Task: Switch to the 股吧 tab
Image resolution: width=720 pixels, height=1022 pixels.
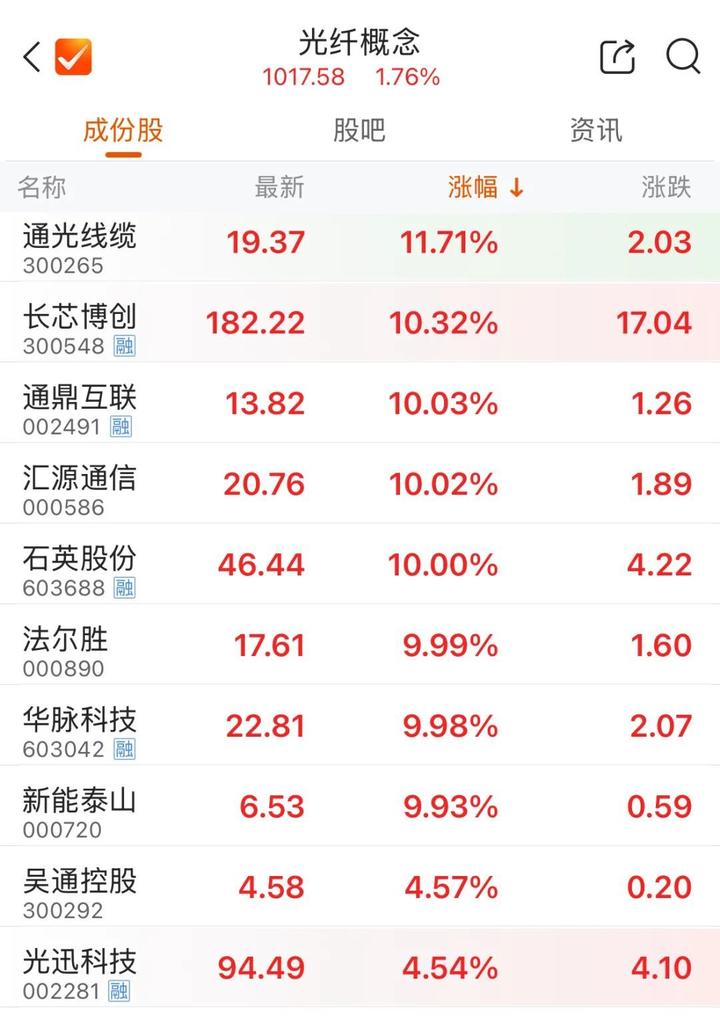Action: click(x=359, y=130)
